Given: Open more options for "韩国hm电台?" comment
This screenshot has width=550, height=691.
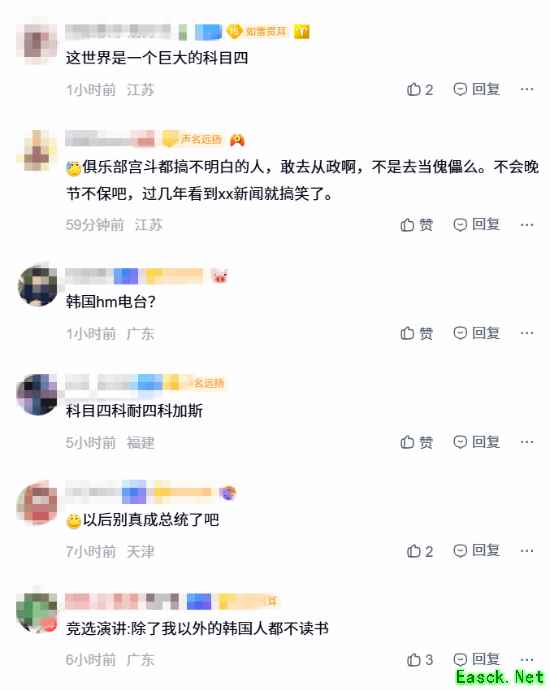Looking at the screenshot, I should pyautogui.click(x=527, y=333).
